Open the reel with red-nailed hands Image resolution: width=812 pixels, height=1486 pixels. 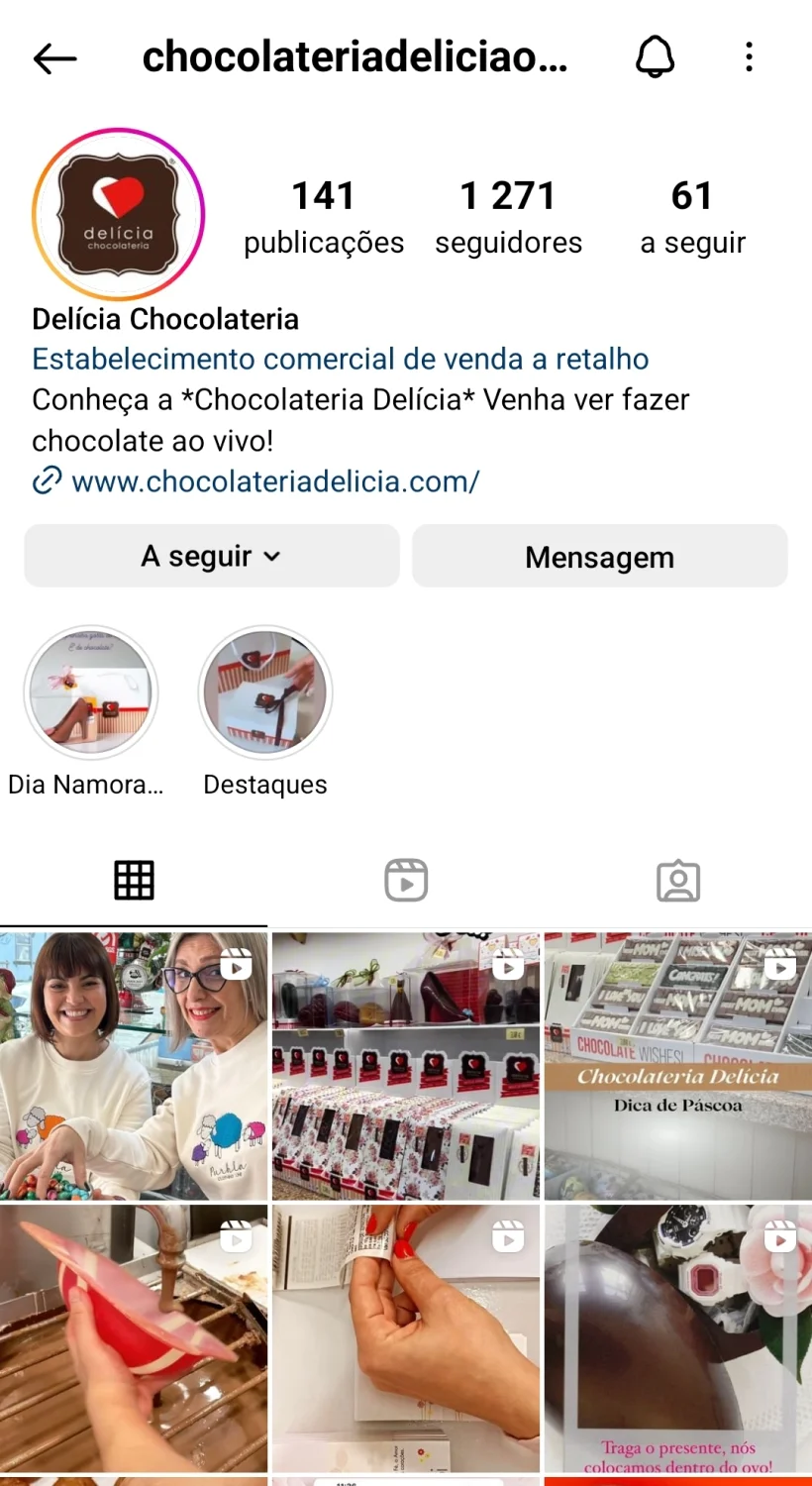point(406,1338)
